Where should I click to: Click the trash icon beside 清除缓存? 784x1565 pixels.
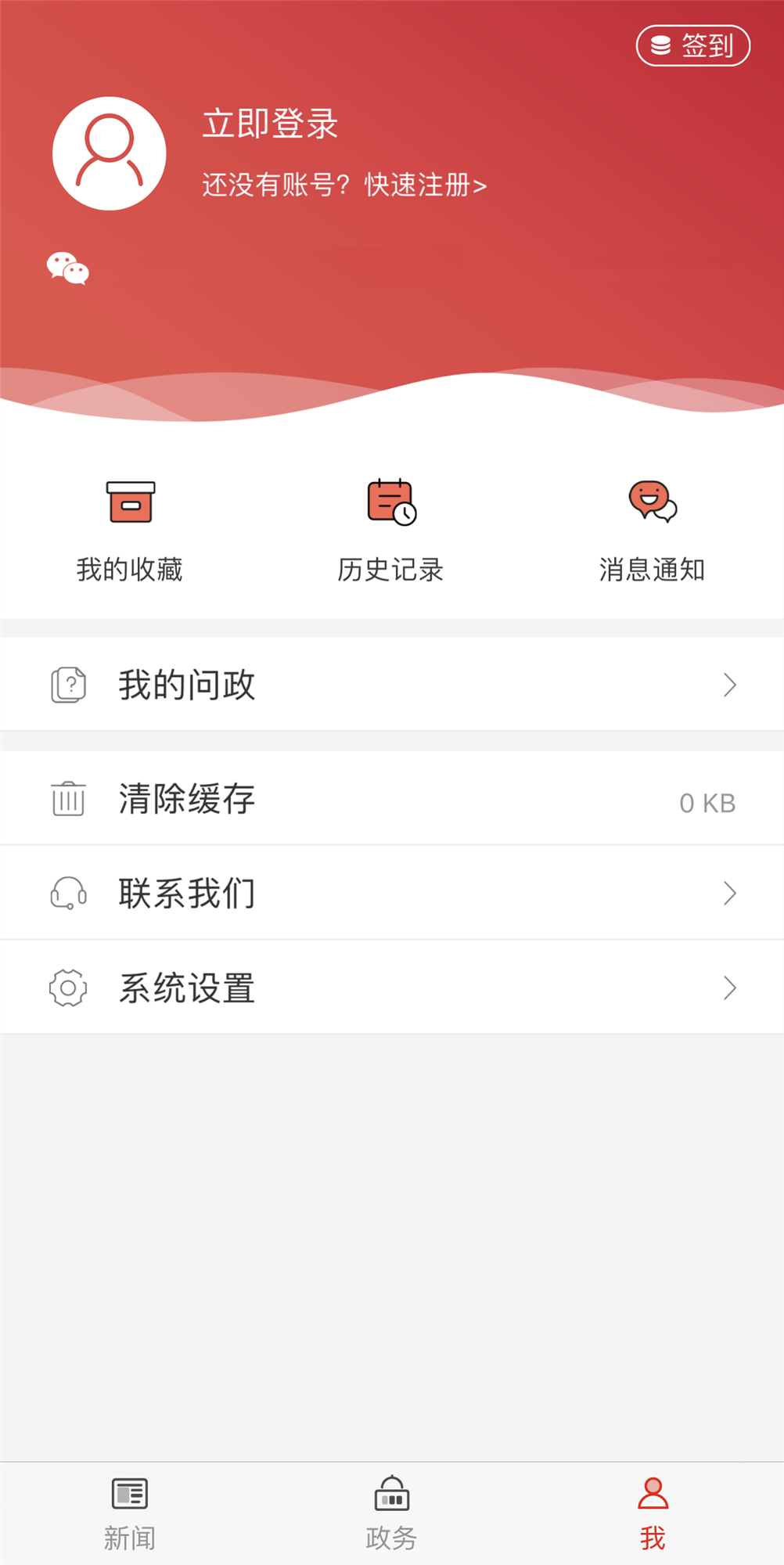tap(68, 800)
